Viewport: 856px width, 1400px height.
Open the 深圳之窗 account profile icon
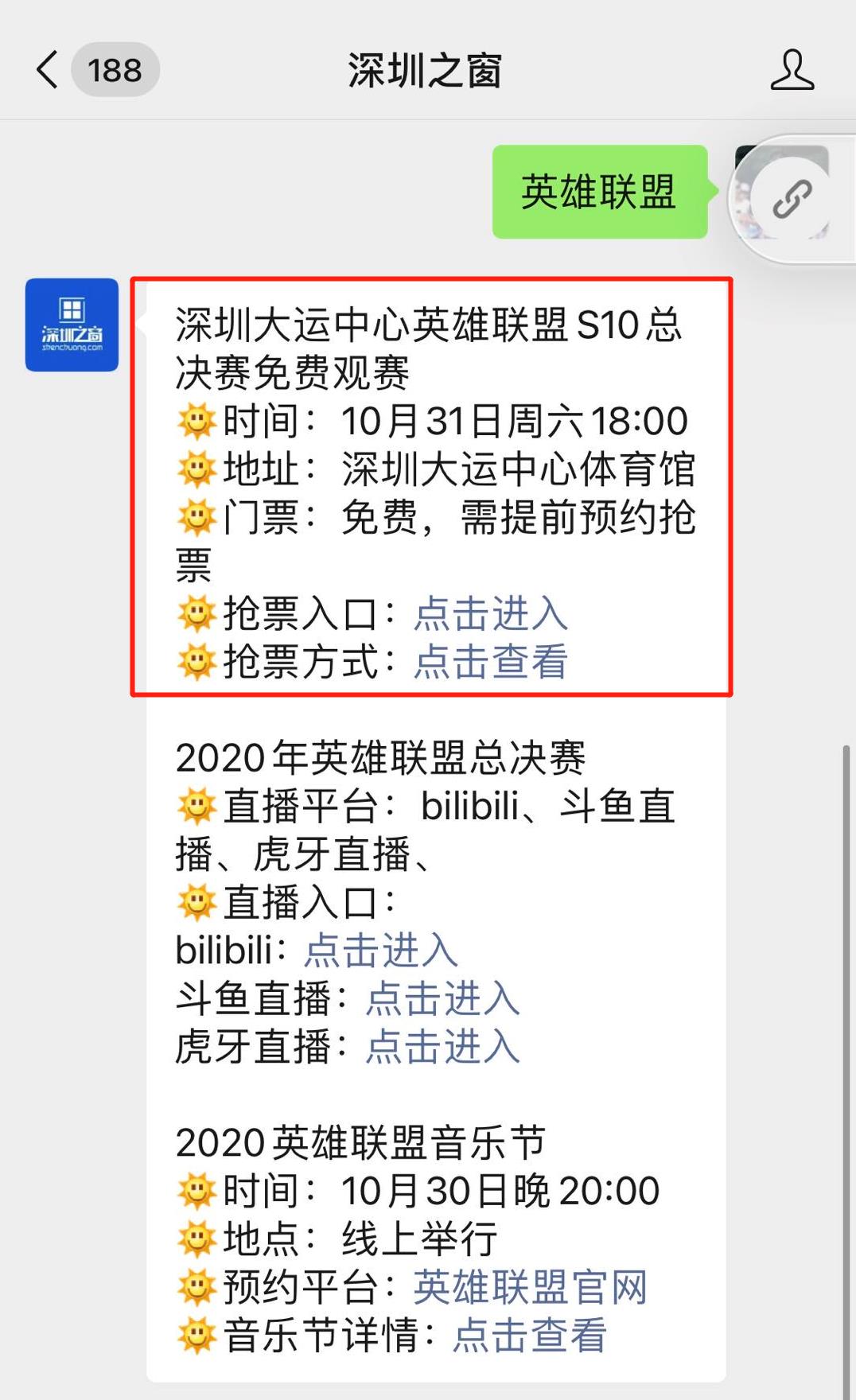[792, 70]
